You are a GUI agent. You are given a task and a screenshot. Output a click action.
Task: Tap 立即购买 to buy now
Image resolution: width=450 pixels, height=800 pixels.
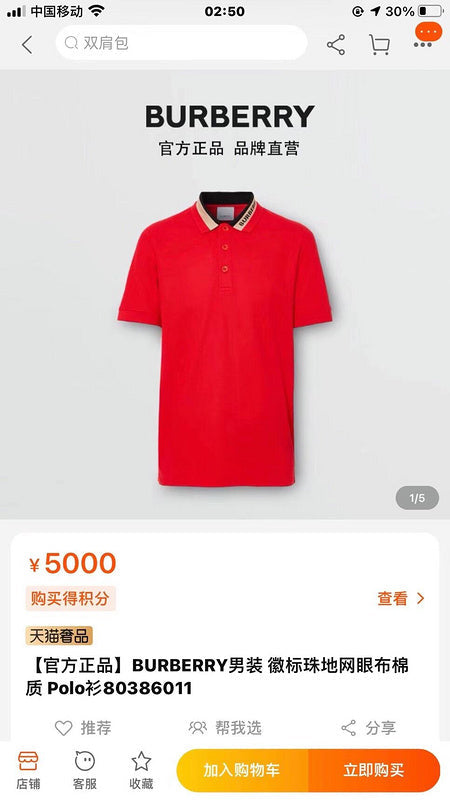374,770
